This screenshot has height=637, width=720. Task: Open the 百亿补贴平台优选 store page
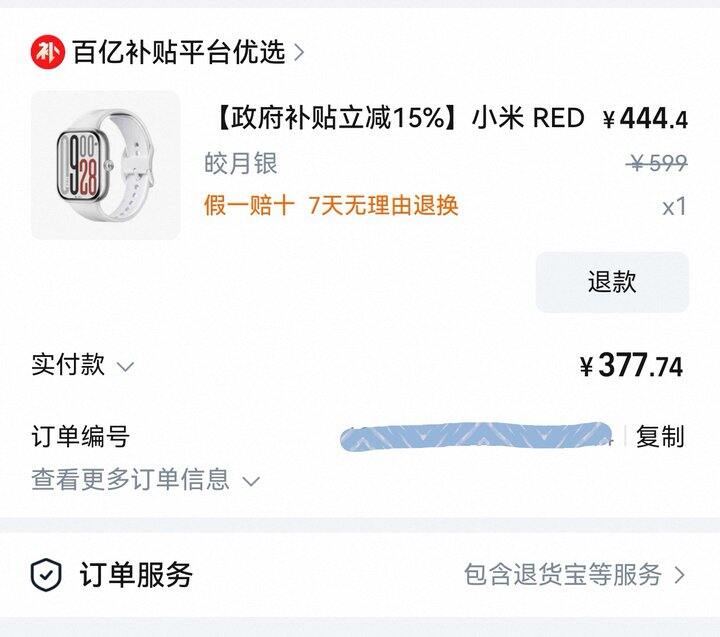[x=178, y=52]
